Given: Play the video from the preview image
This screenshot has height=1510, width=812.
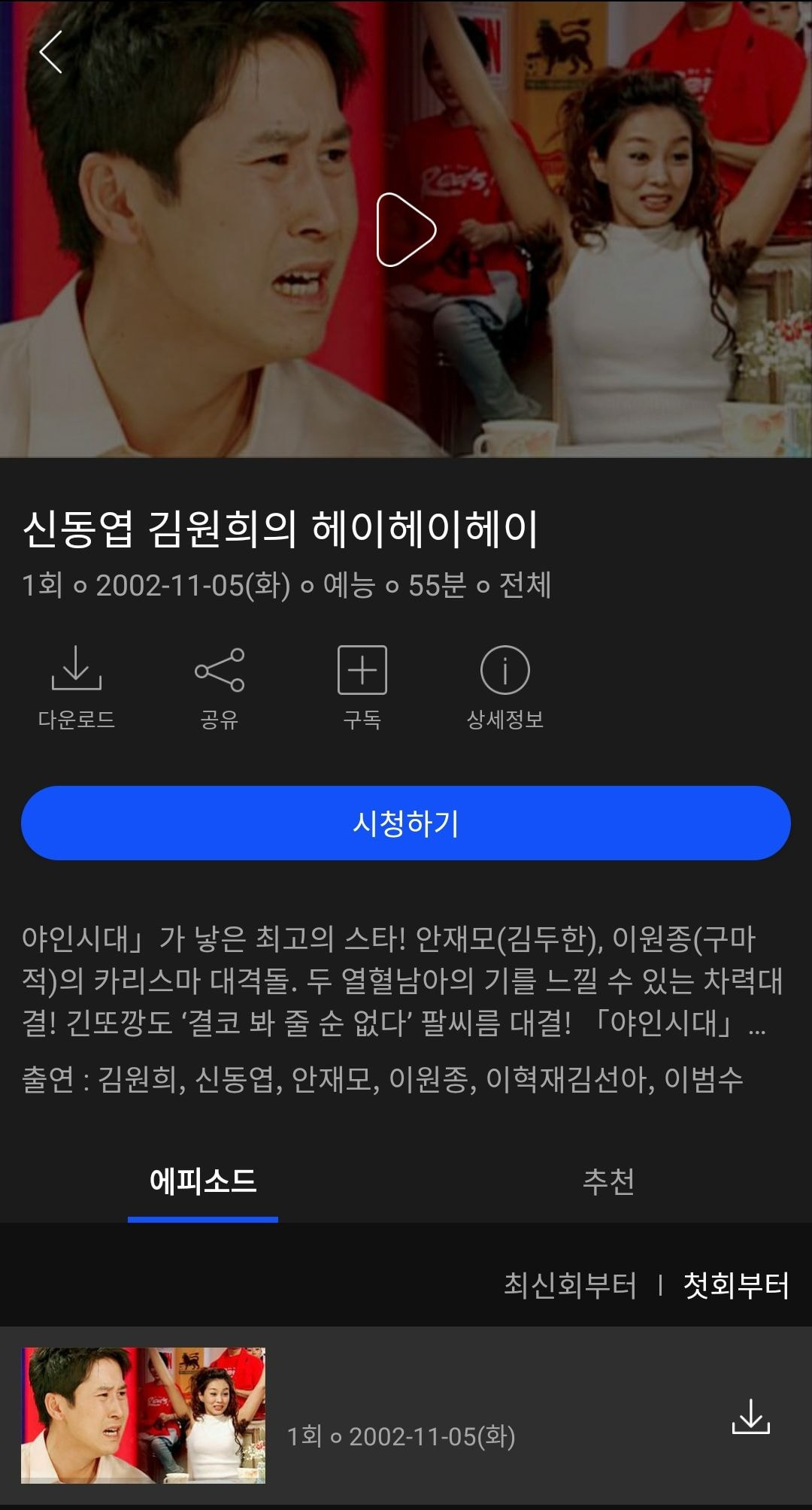Looking at the screenshot, I should [405, 229].
